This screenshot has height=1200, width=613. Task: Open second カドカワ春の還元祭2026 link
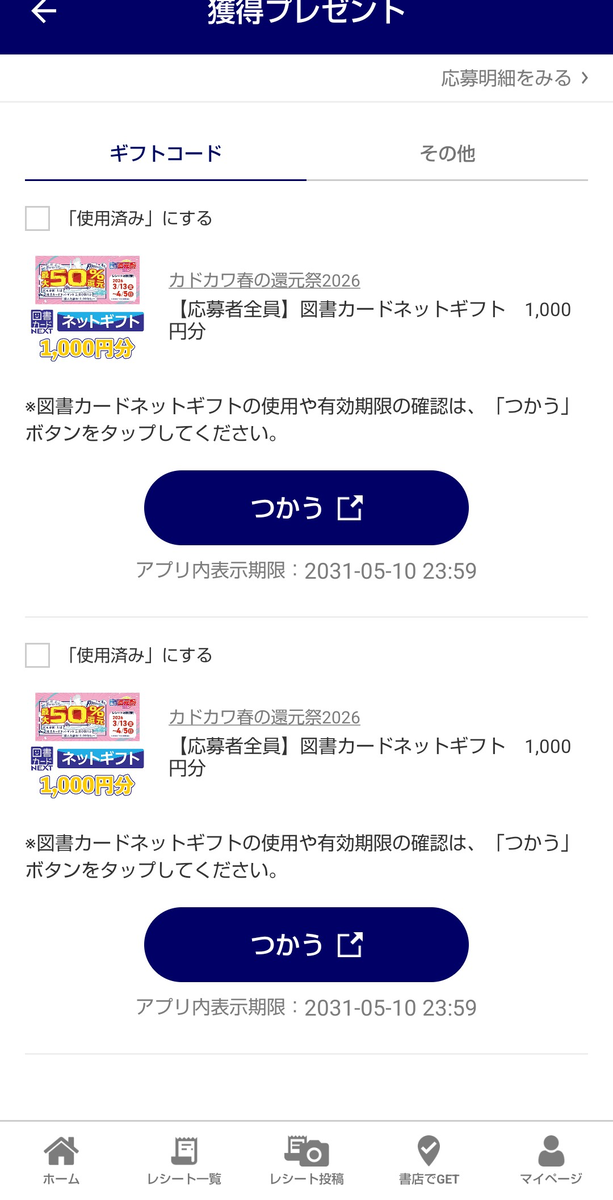coord(264,717)
